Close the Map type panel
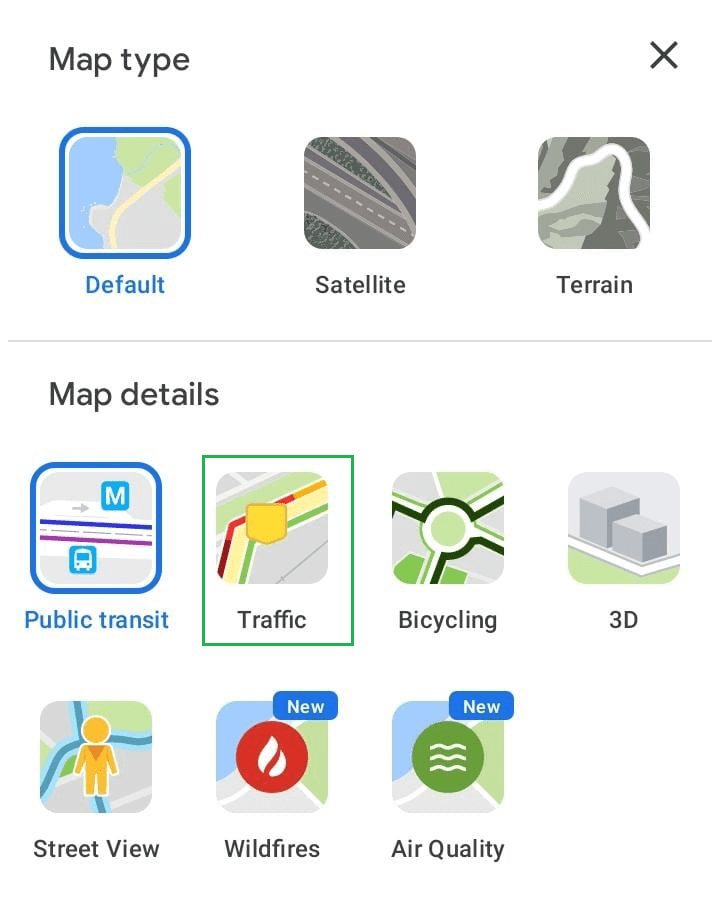Image resolution: width=720 pixels, height=911 pixels. [664, 56]
